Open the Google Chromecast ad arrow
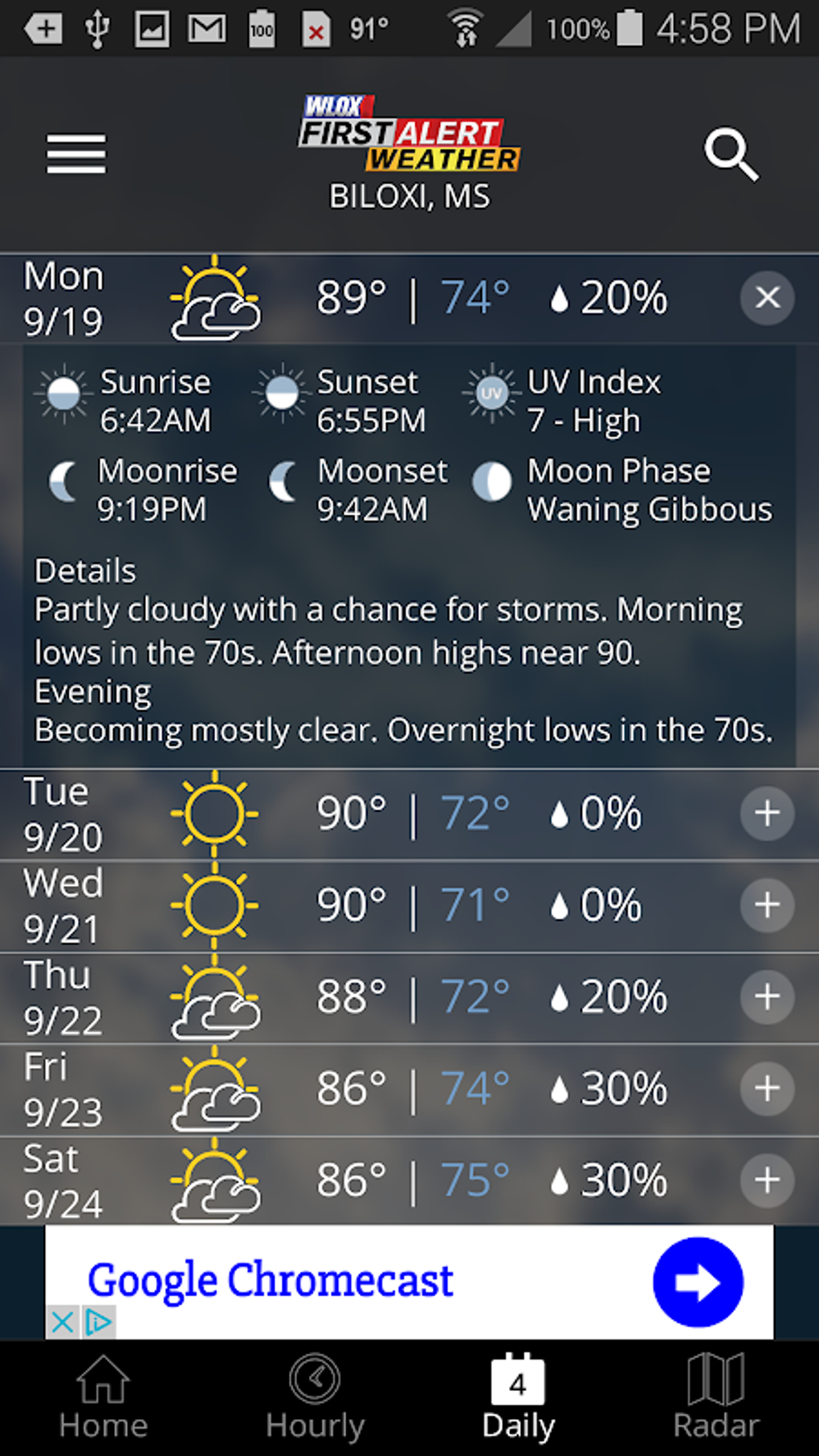Screen dimensions: 819x1456 (697, 1283)
